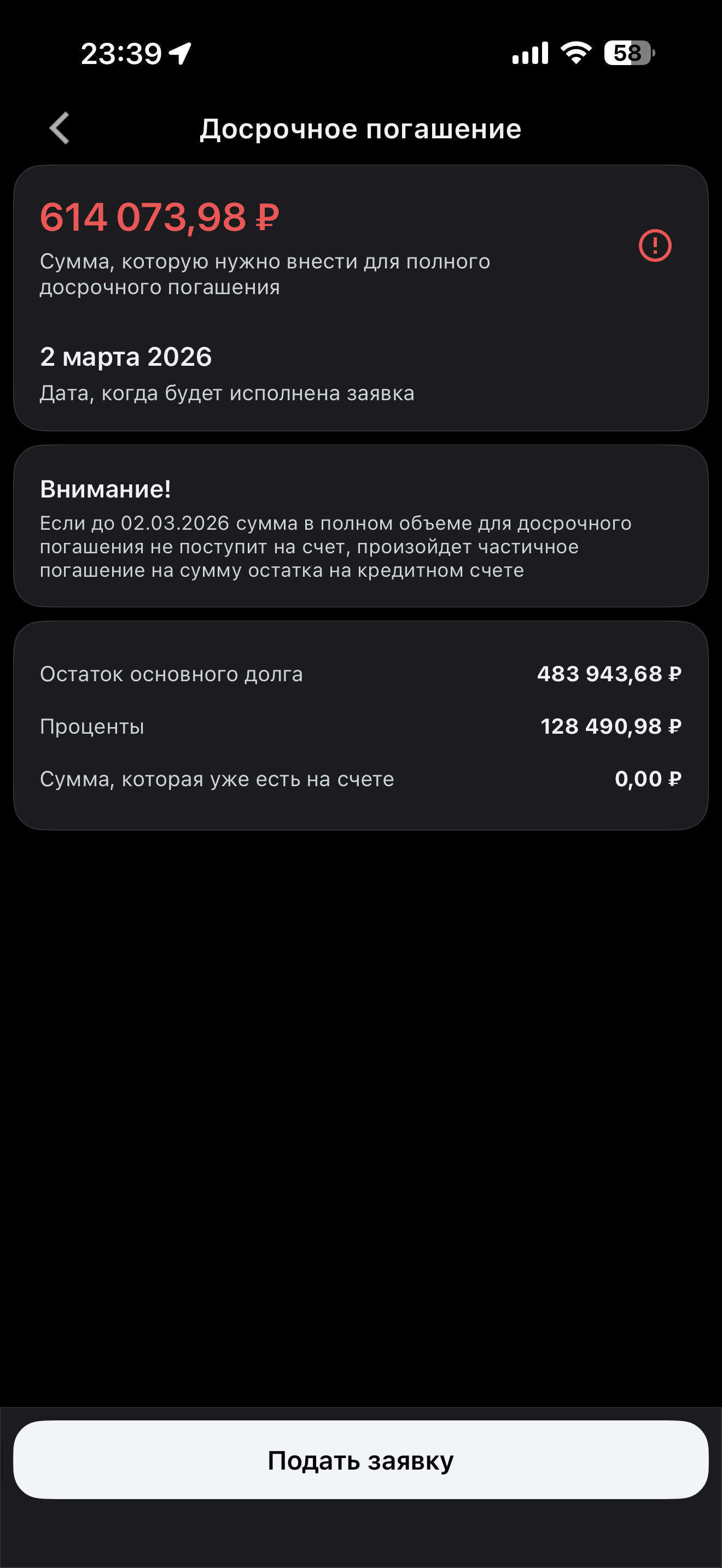The width and height of the screenshot is (722, 1568).
Task: Tap the battery indicator showing 58
Action: [627, 54]
